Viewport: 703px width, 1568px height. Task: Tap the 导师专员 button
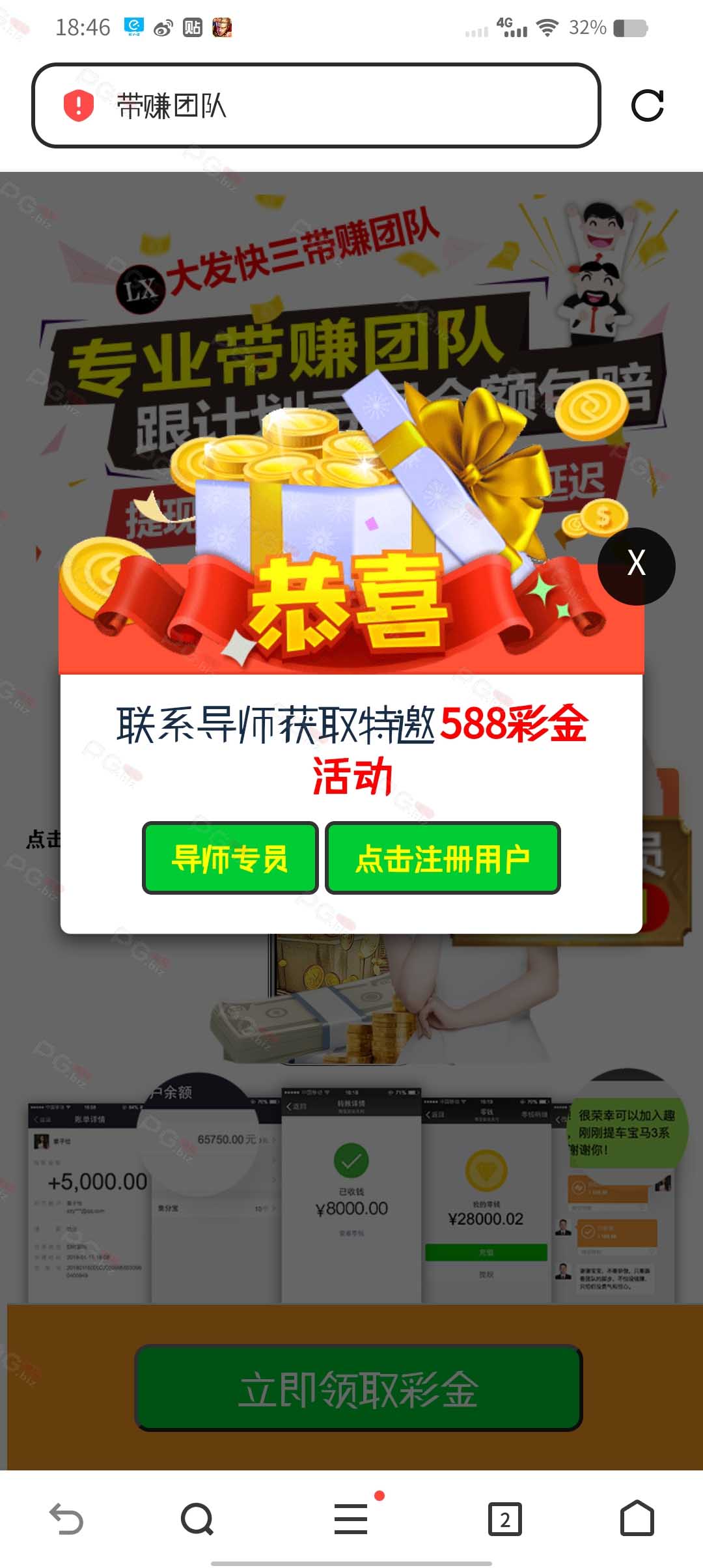click(x=230, y=858)
